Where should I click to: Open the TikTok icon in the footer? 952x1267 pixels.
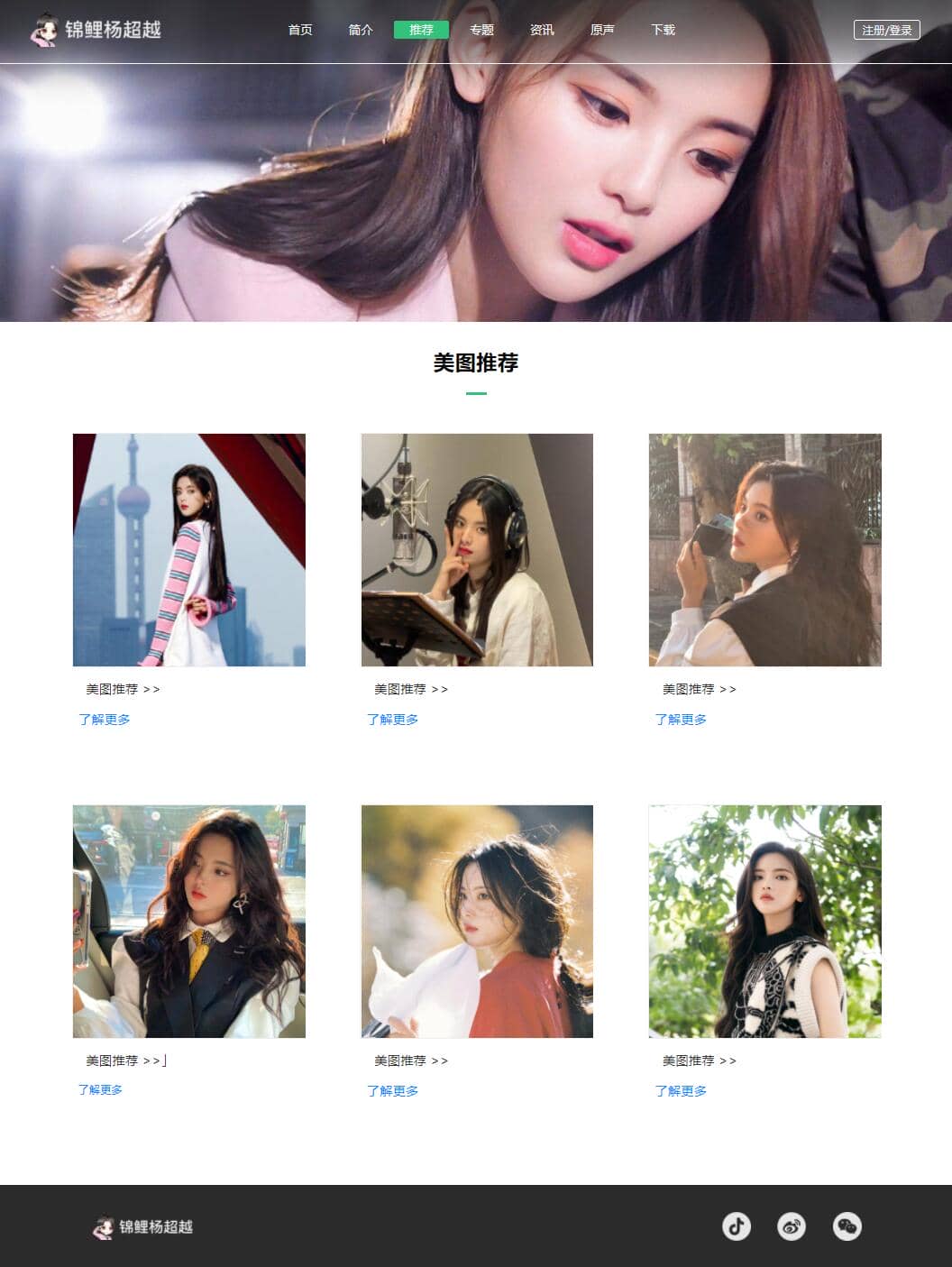pyautogui.click(x=737, y=1226)
